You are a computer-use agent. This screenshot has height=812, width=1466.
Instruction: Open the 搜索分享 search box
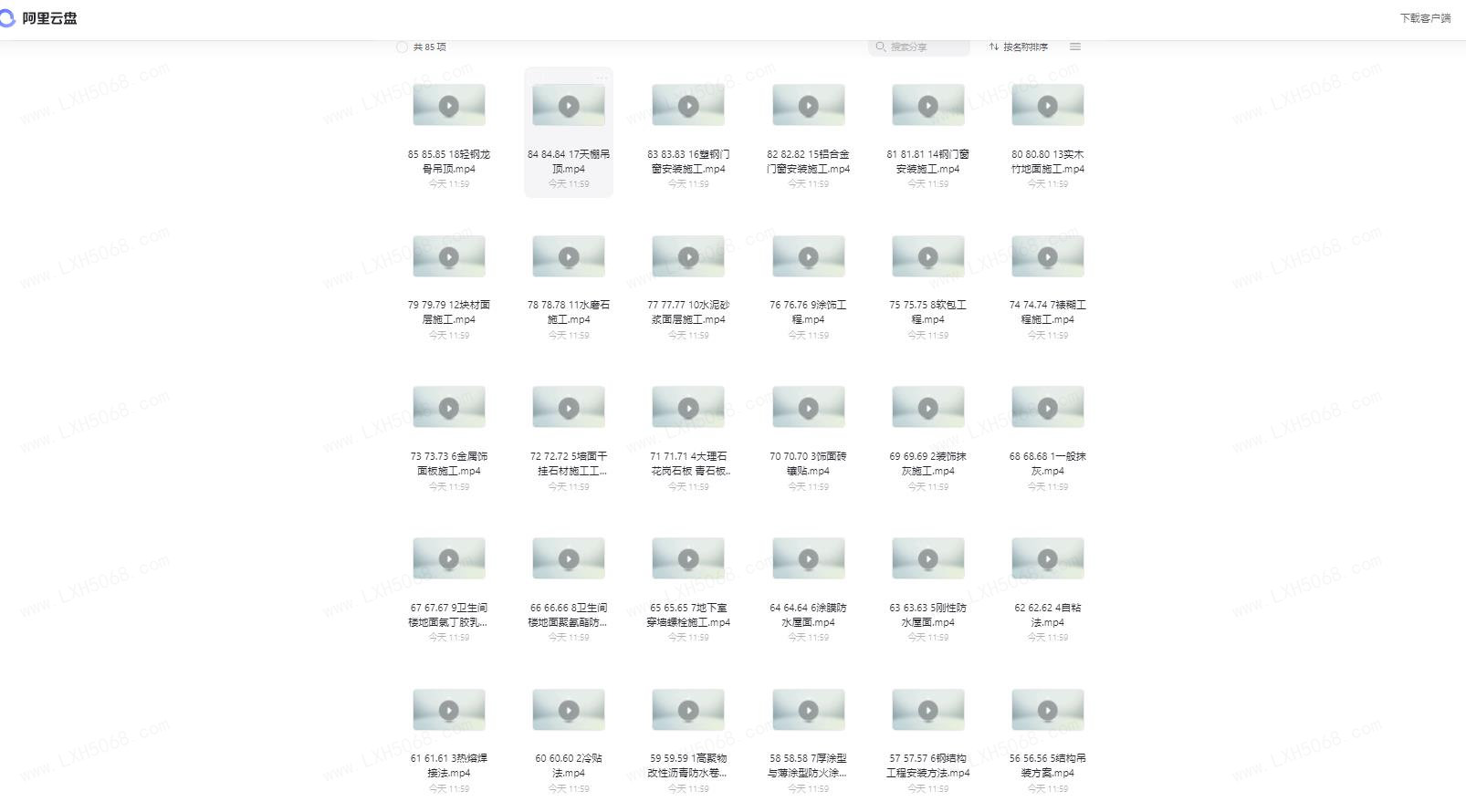point(918,47)
